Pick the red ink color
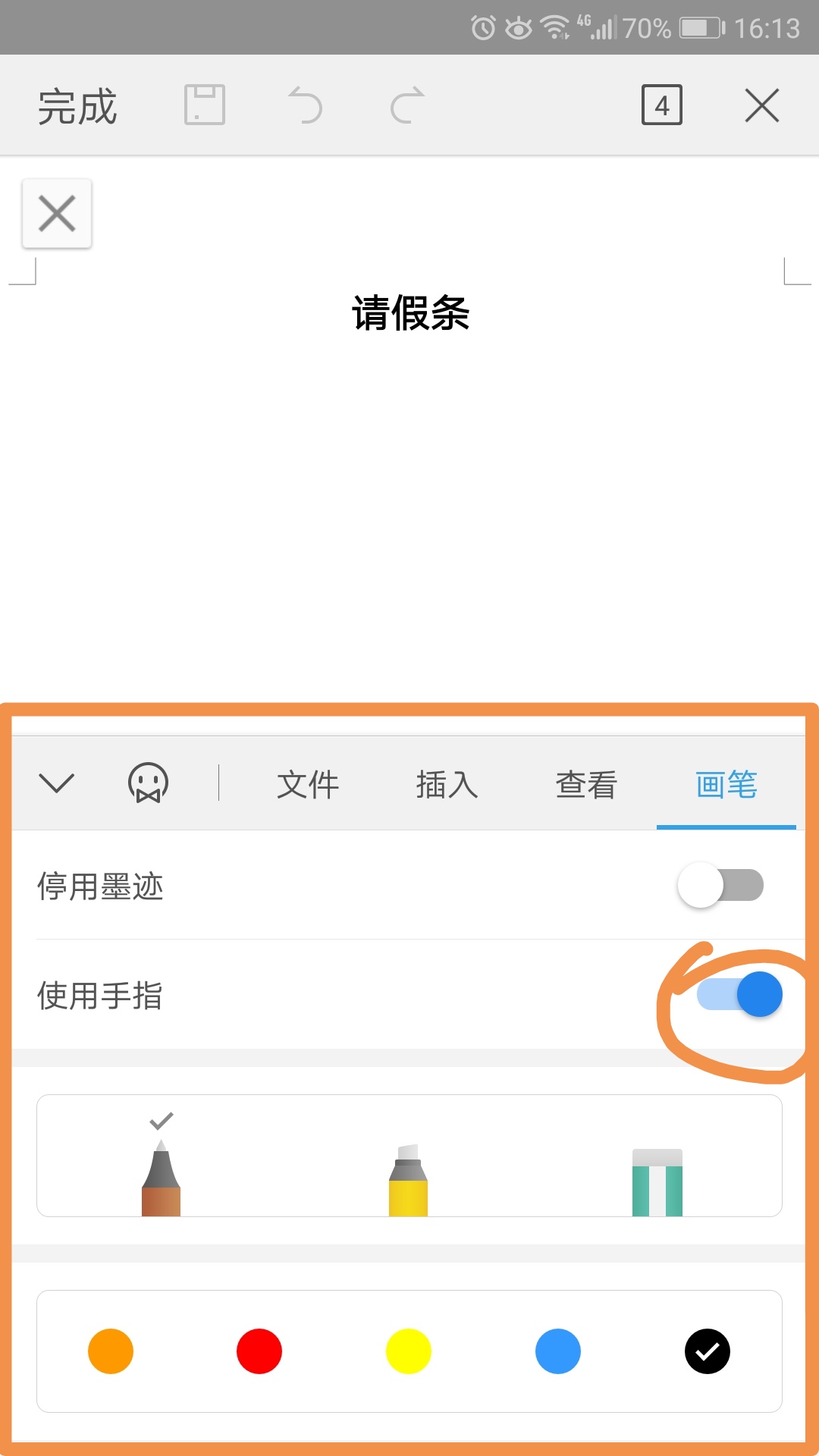This screenshot has height=1456, width=819. click(259, 1351)
